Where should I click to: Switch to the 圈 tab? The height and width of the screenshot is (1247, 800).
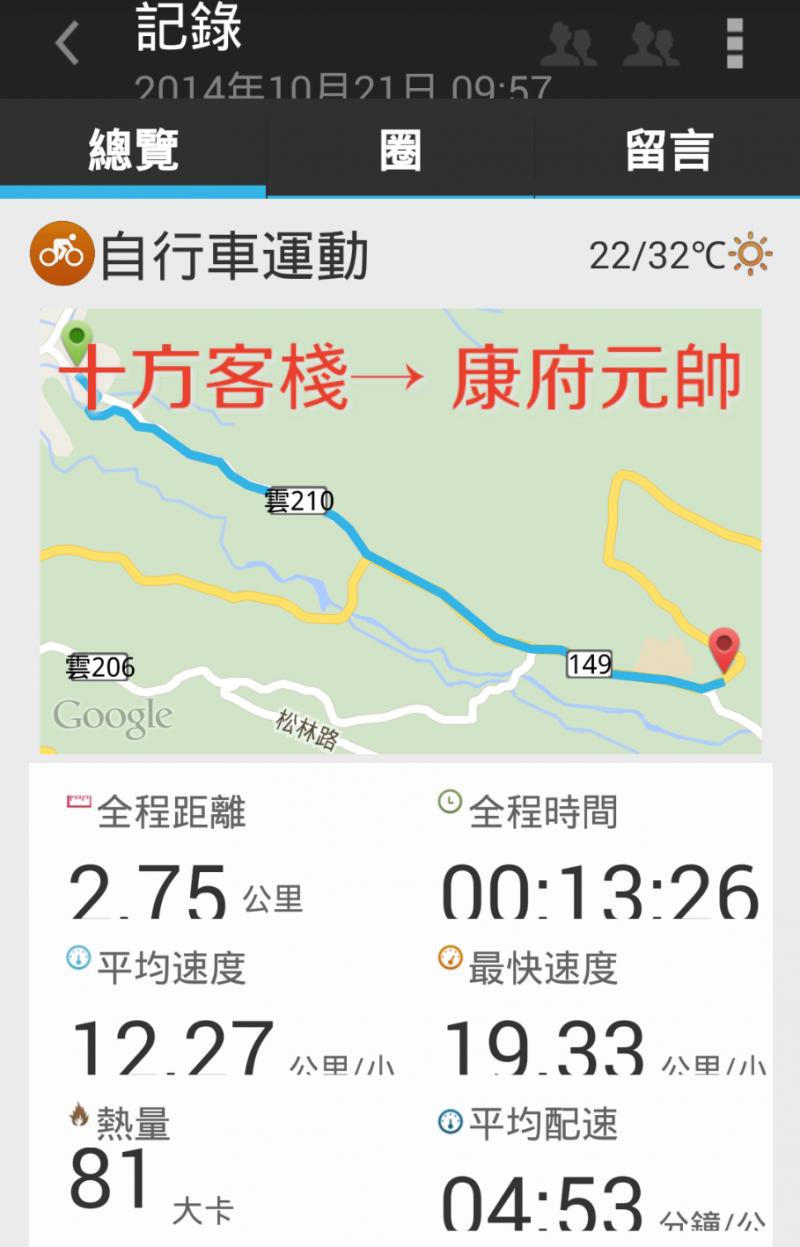coord(400,150)
